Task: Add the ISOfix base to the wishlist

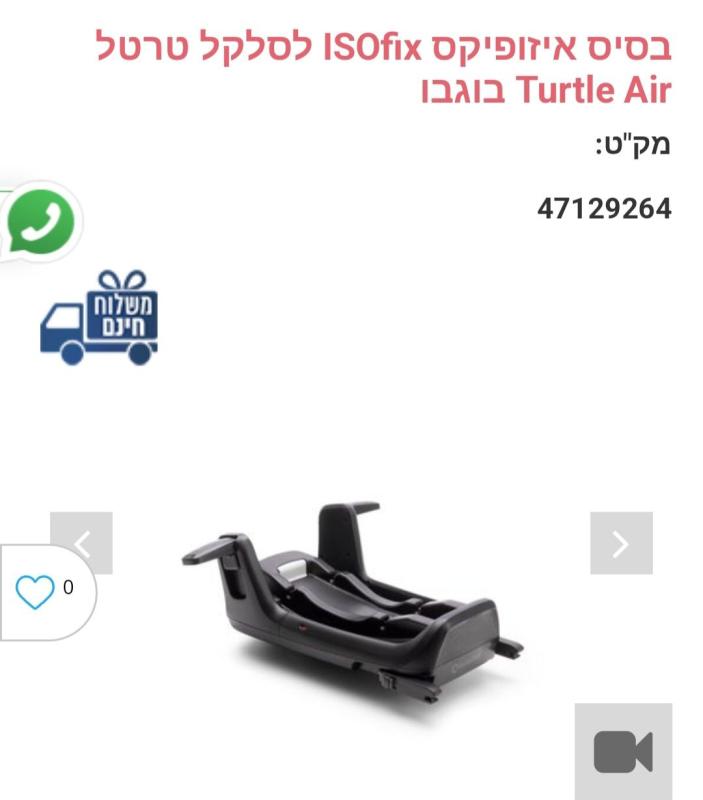Action: pos(35,592)
